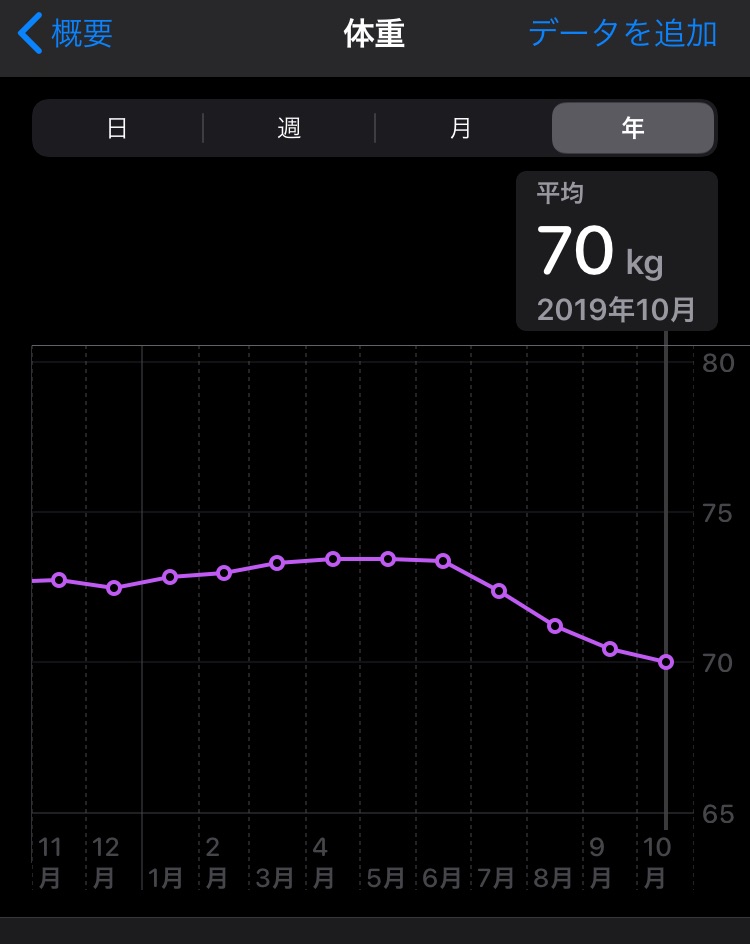
Task: Switch to the 月 view
Action: point(461,128)
